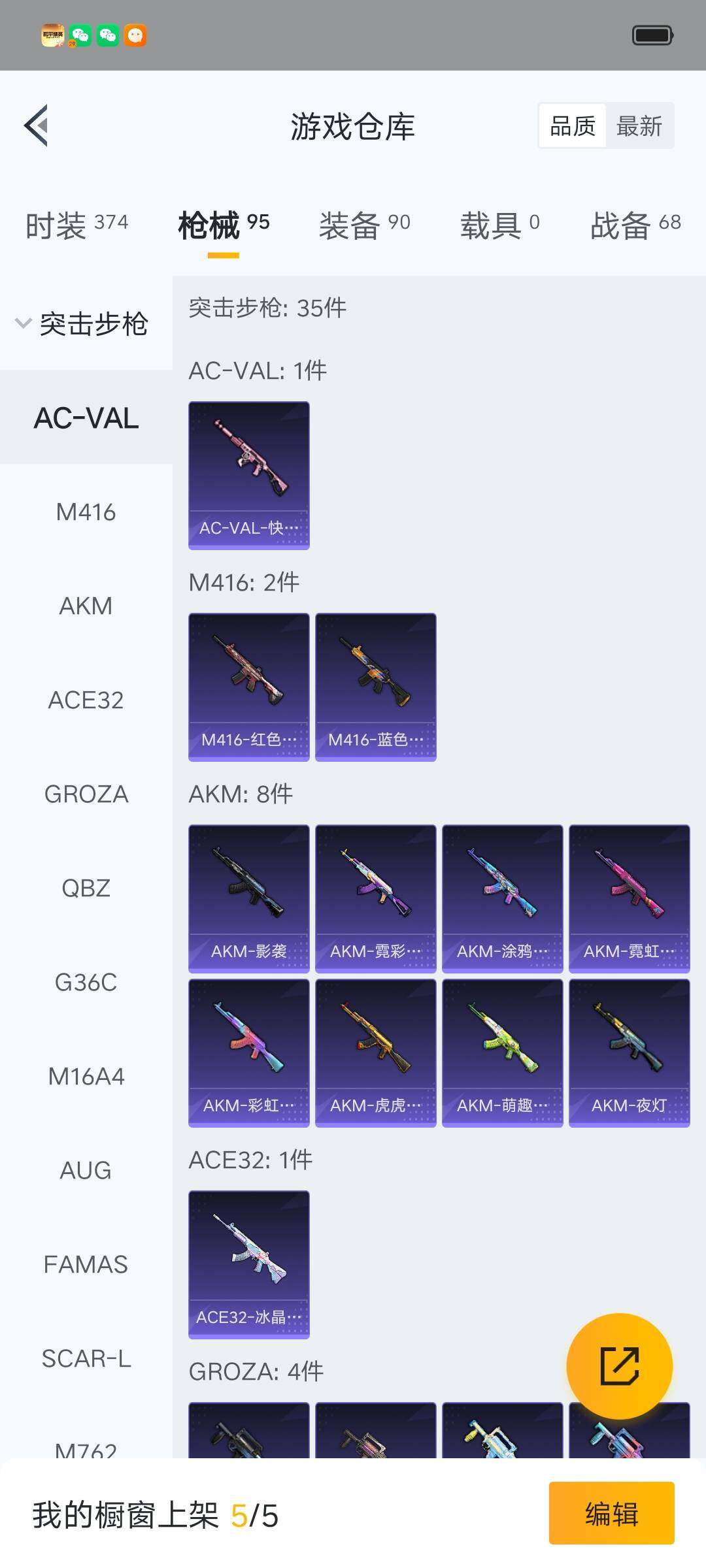Jump to the QBZ section
The height and width of the screenshot is (1568, 706).
[x=86, y=889]
